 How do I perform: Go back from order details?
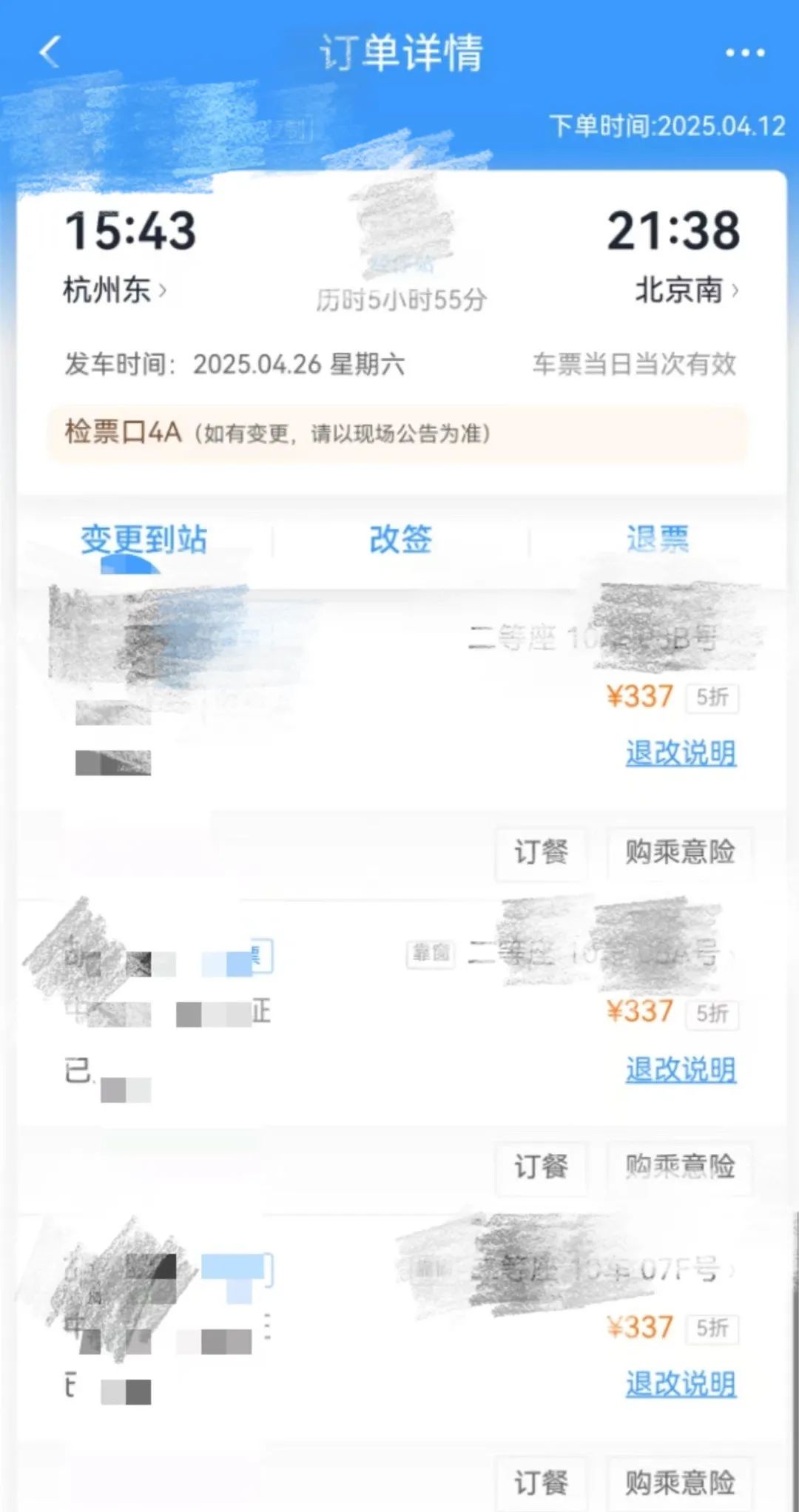pyautogui.click(x=50, y=53)
